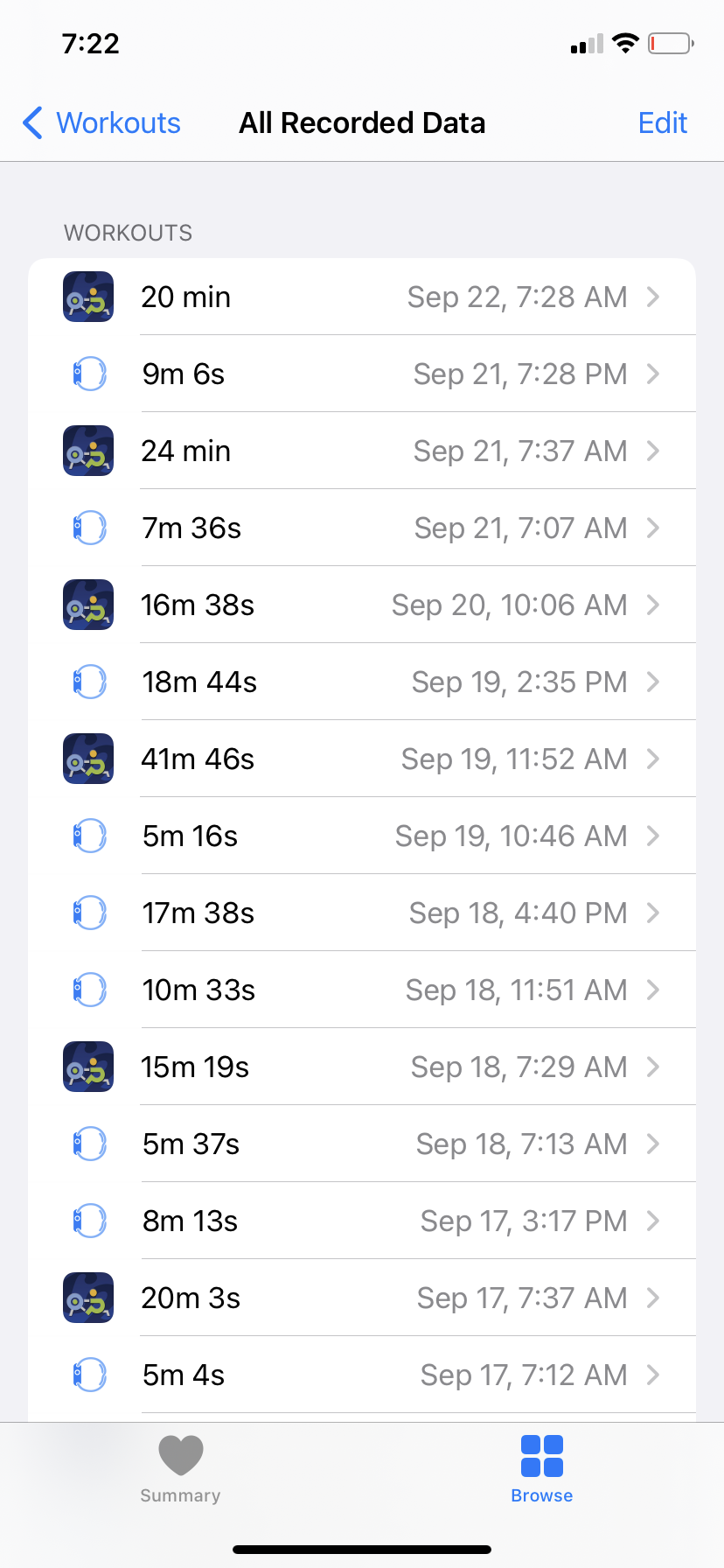
Task: Open the 9m 6s workout entry
Action: (362, 374)
